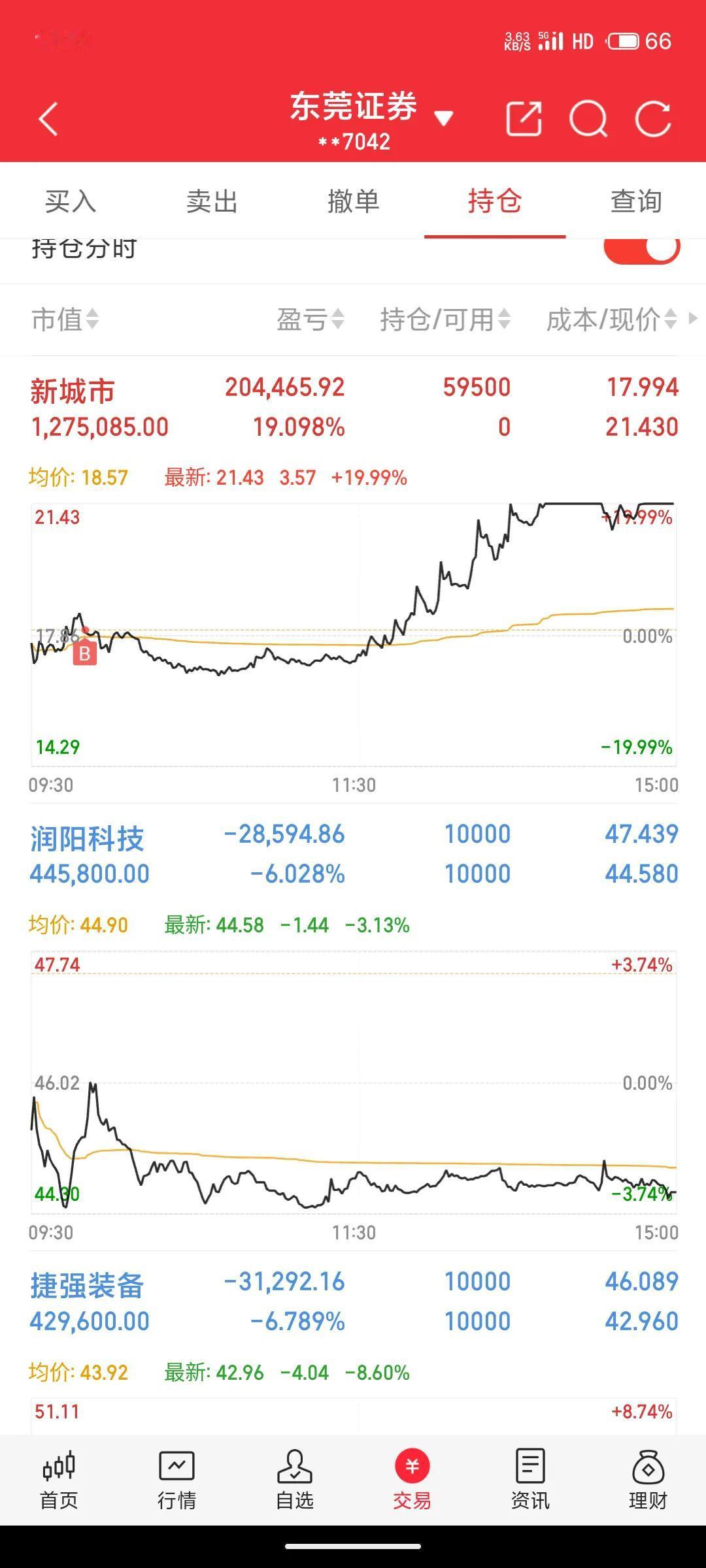Open the 润阳科技 holding row
Image resolution: width=706 pixels, height=1568 pixels.
353,854
